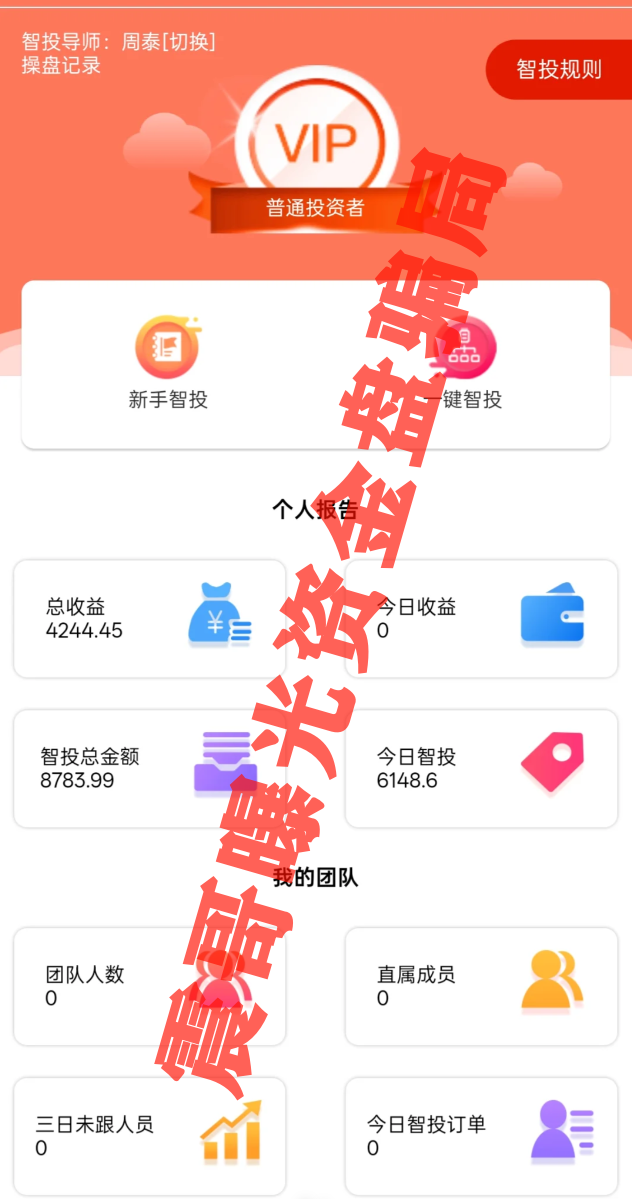The height and width of the screenshot is (1199, 632).
Task: Open 操盘记录 trading records
Action: coord(61,66)
